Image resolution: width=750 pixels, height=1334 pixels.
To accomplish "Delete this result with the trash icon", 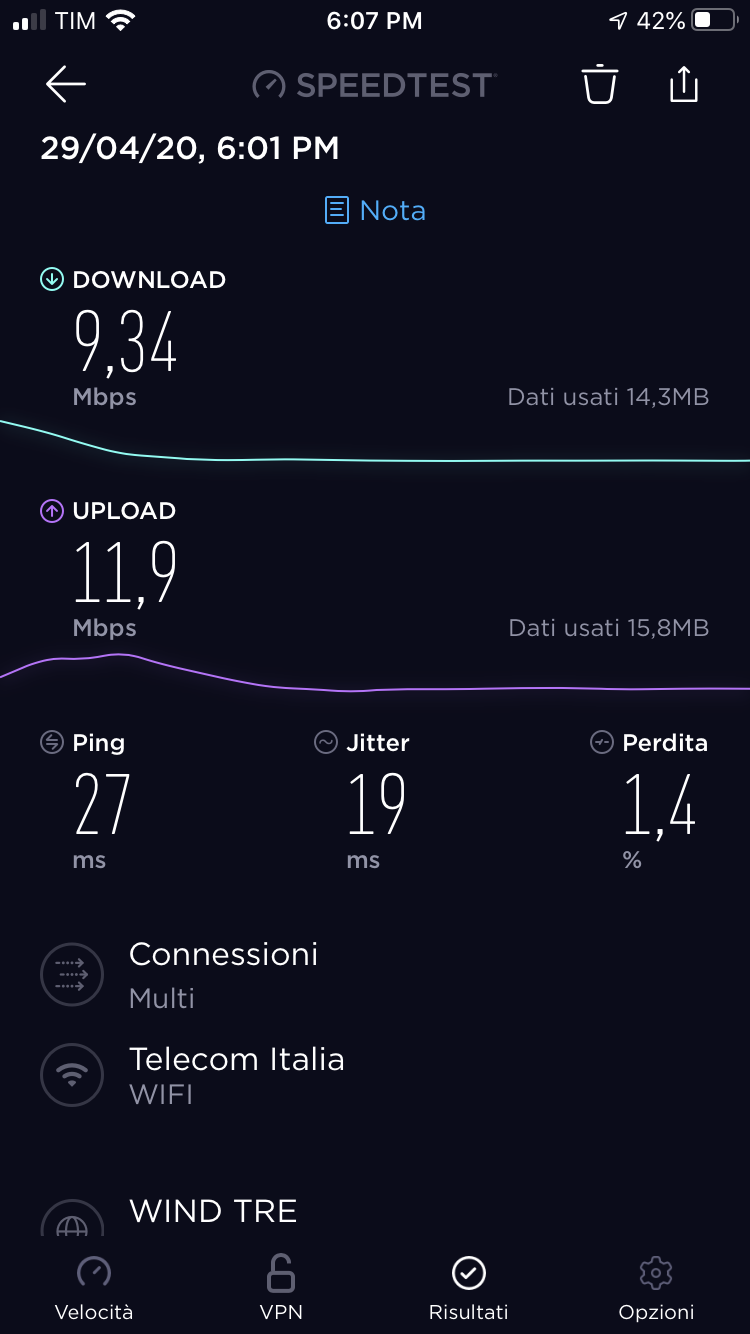I will pos(600,84).
